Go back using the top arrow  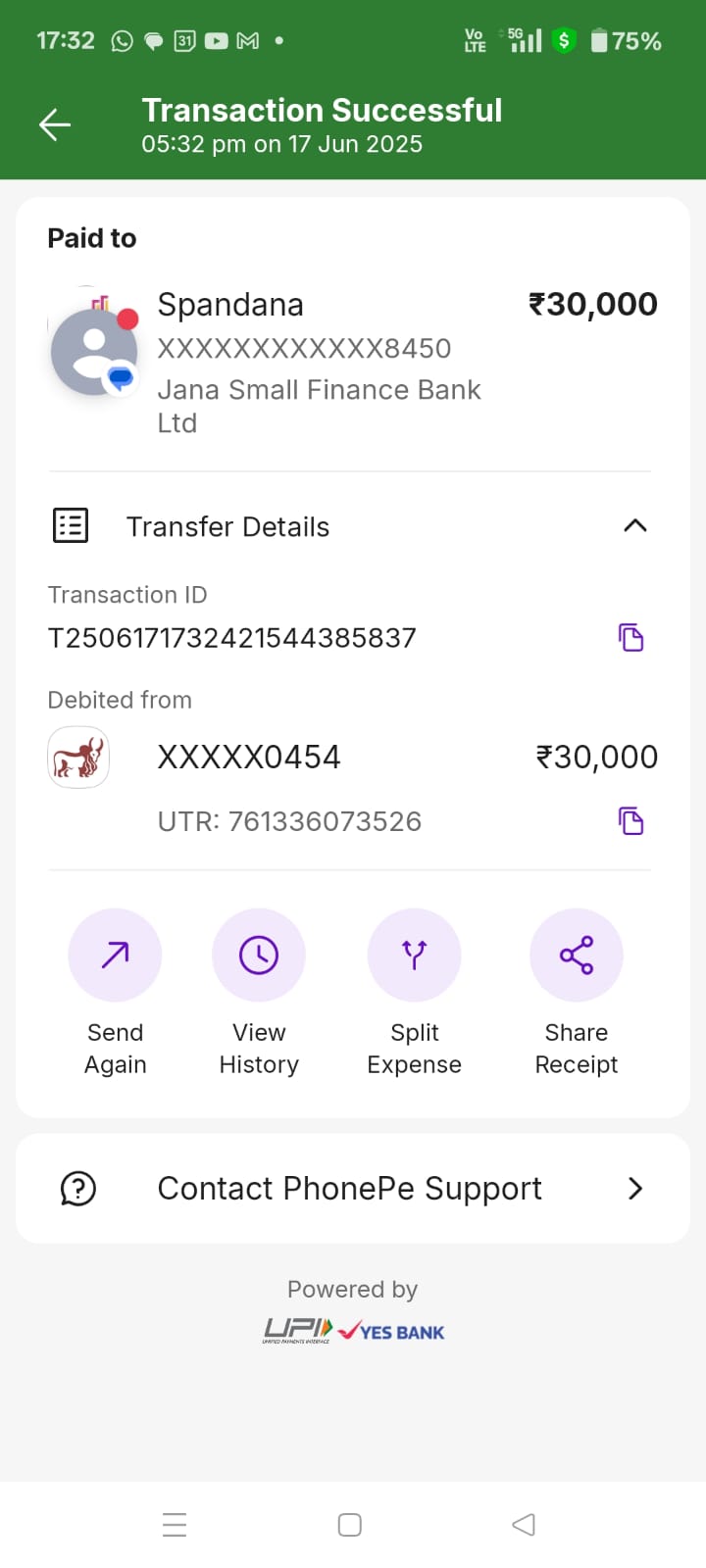point(55,125)
